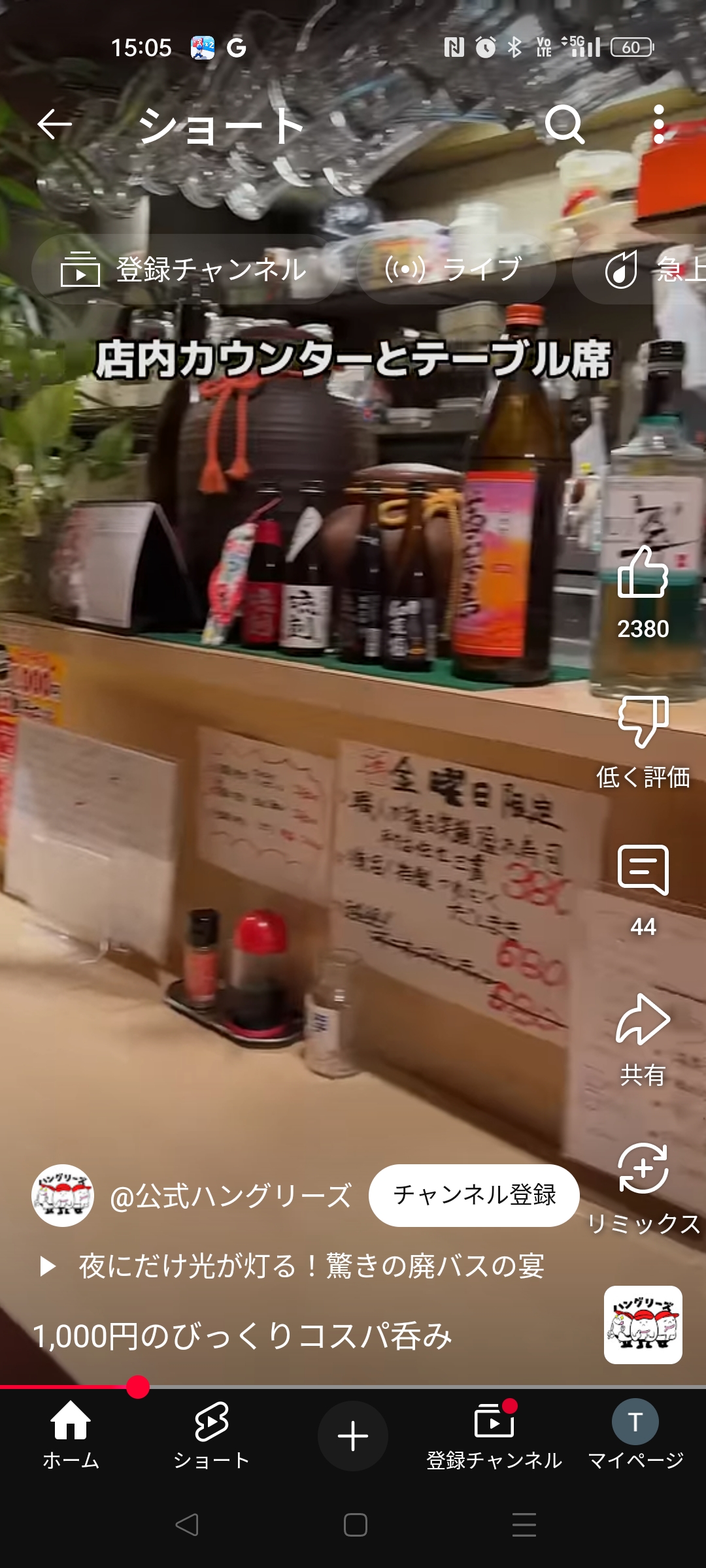Go to the マイページ tab
Screen dimensions: 706x1568
point(635,1436)
